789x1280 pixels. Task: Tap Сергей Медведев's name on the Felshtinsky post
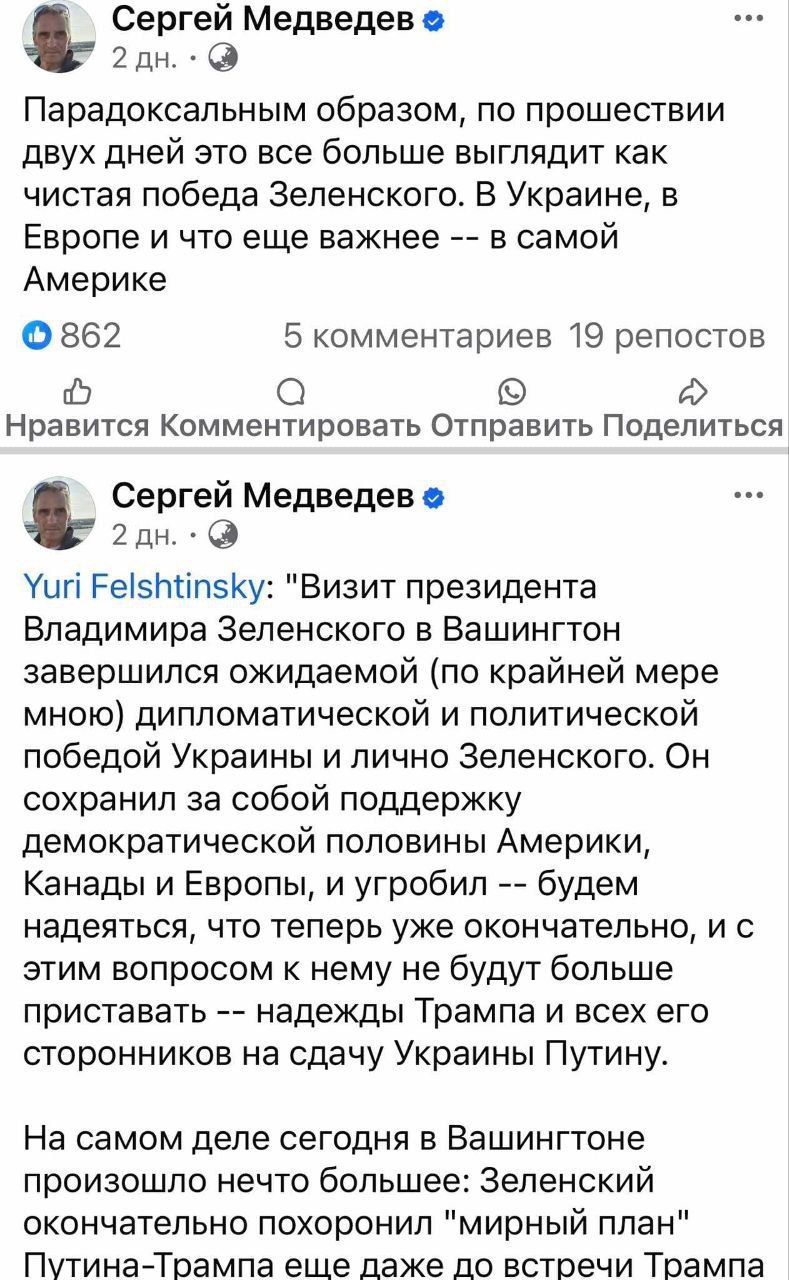pyautogui.click(x=263, y=495)
